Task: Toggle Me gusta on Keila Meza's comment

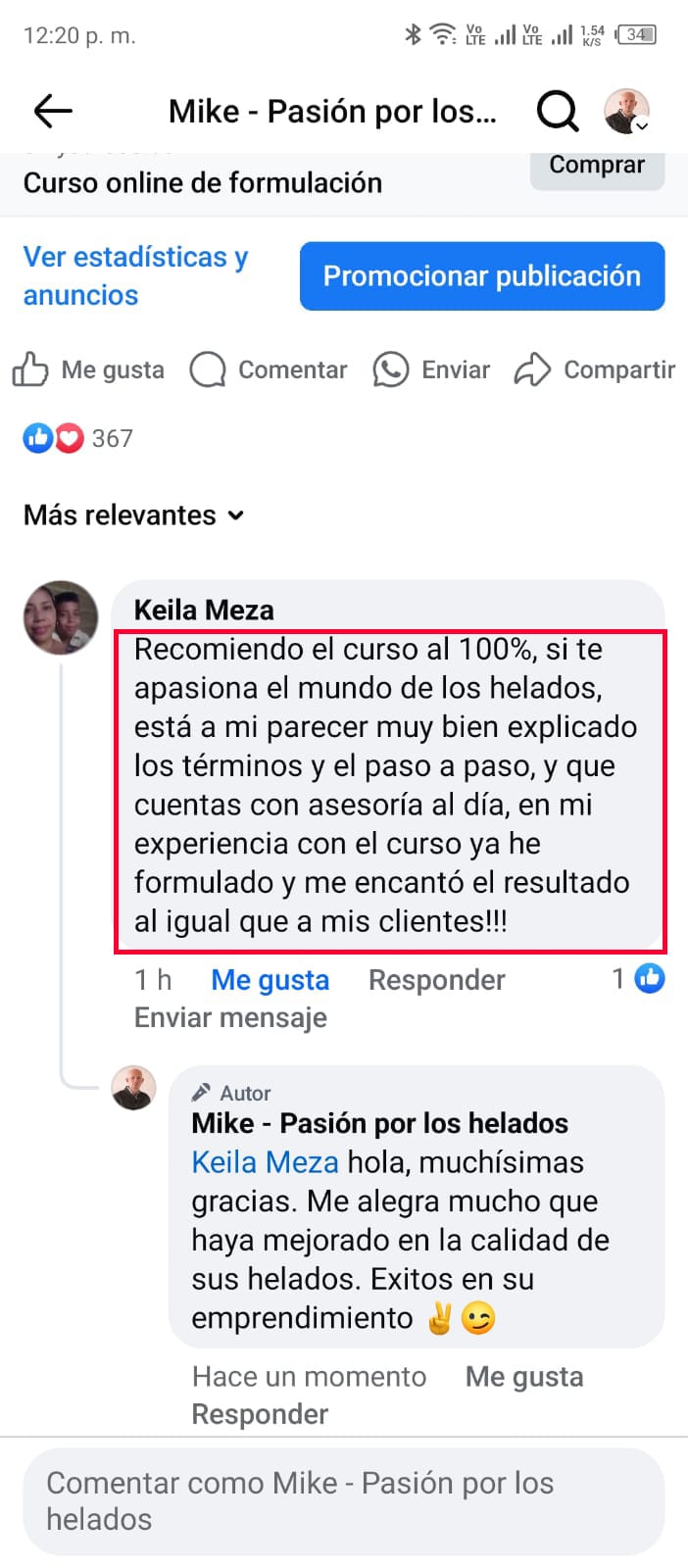Action: [270, 980]
